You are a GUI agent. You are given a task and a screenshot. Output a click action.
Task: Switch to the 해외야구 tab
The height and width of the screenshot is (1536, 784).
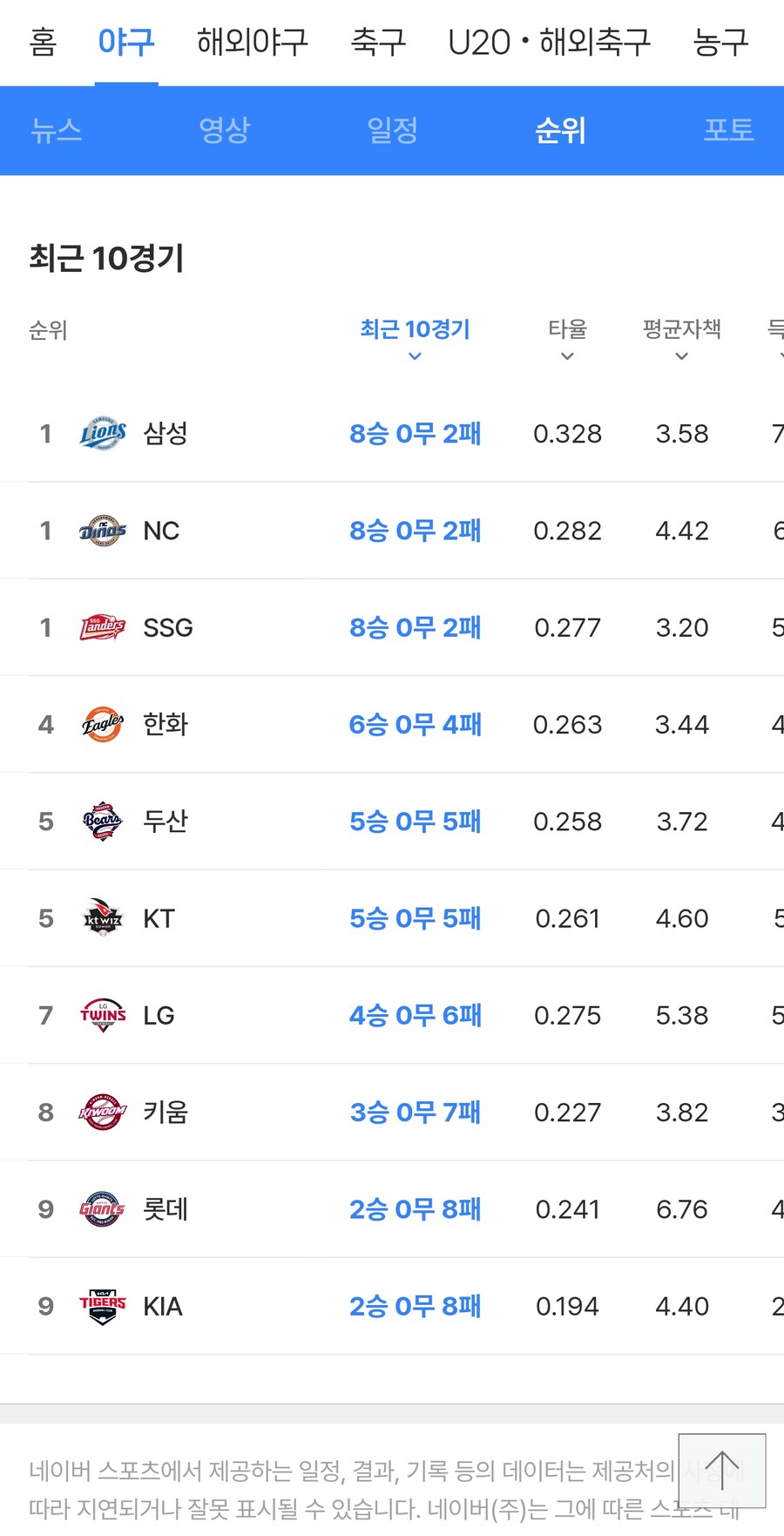click(x=252, y=42)
